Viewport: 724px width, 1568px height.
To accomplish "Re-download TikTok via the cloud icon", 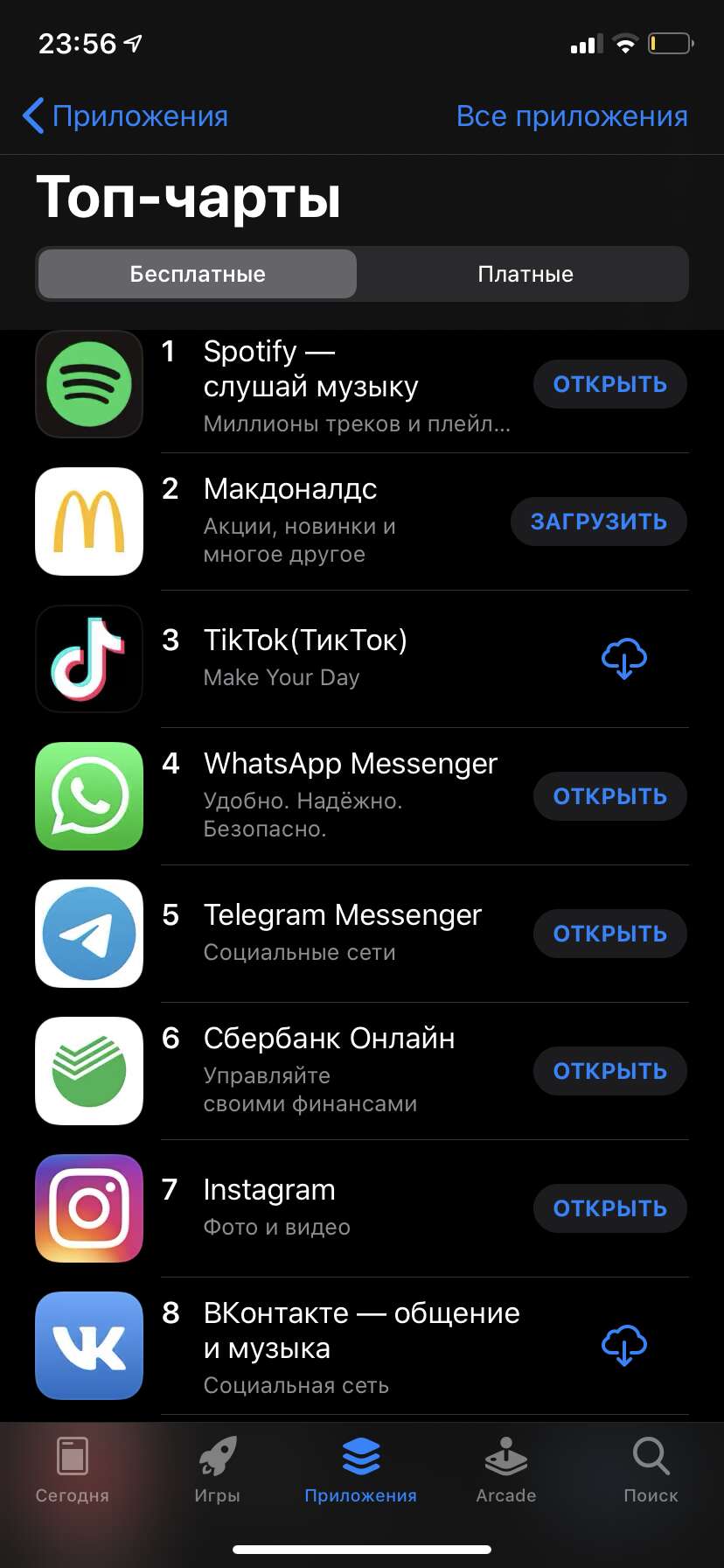I will (x=623, y=658).
